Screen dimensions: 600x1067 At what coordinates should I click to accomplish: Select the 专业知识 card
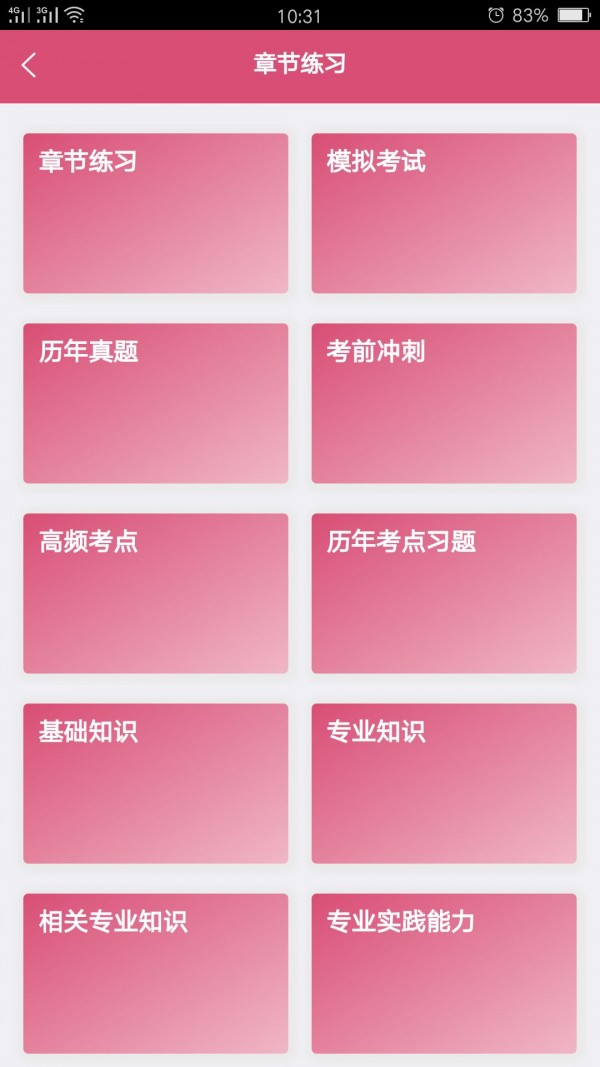443,783
